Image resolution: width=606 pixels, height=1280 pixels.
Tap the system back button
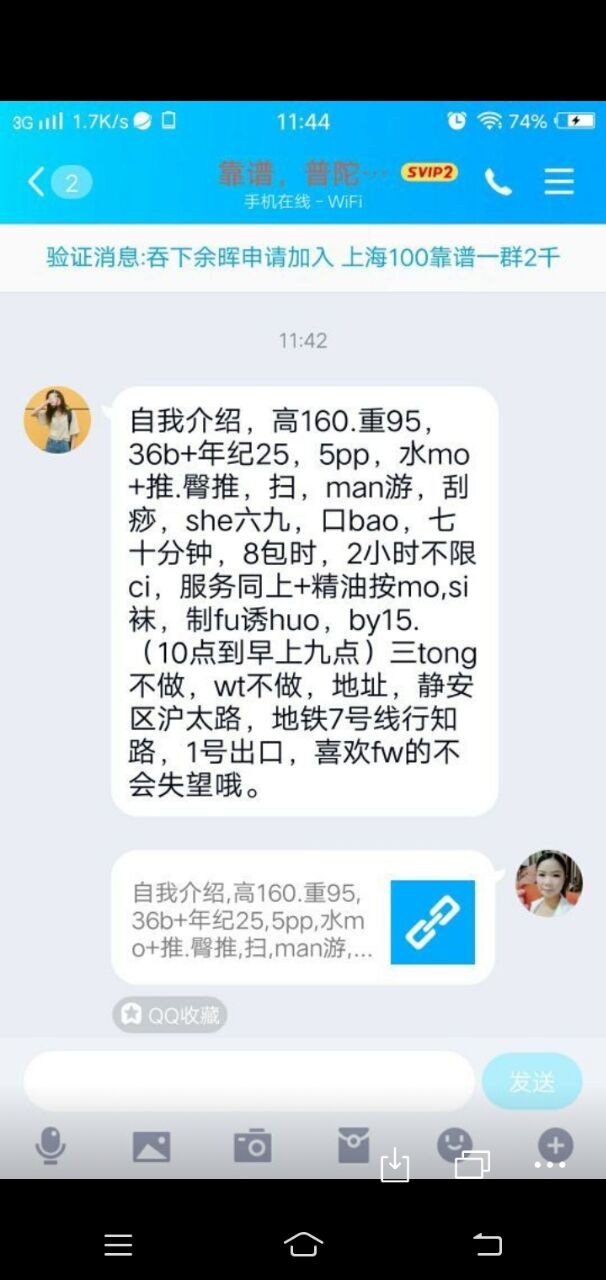(x=487, y=1244)
